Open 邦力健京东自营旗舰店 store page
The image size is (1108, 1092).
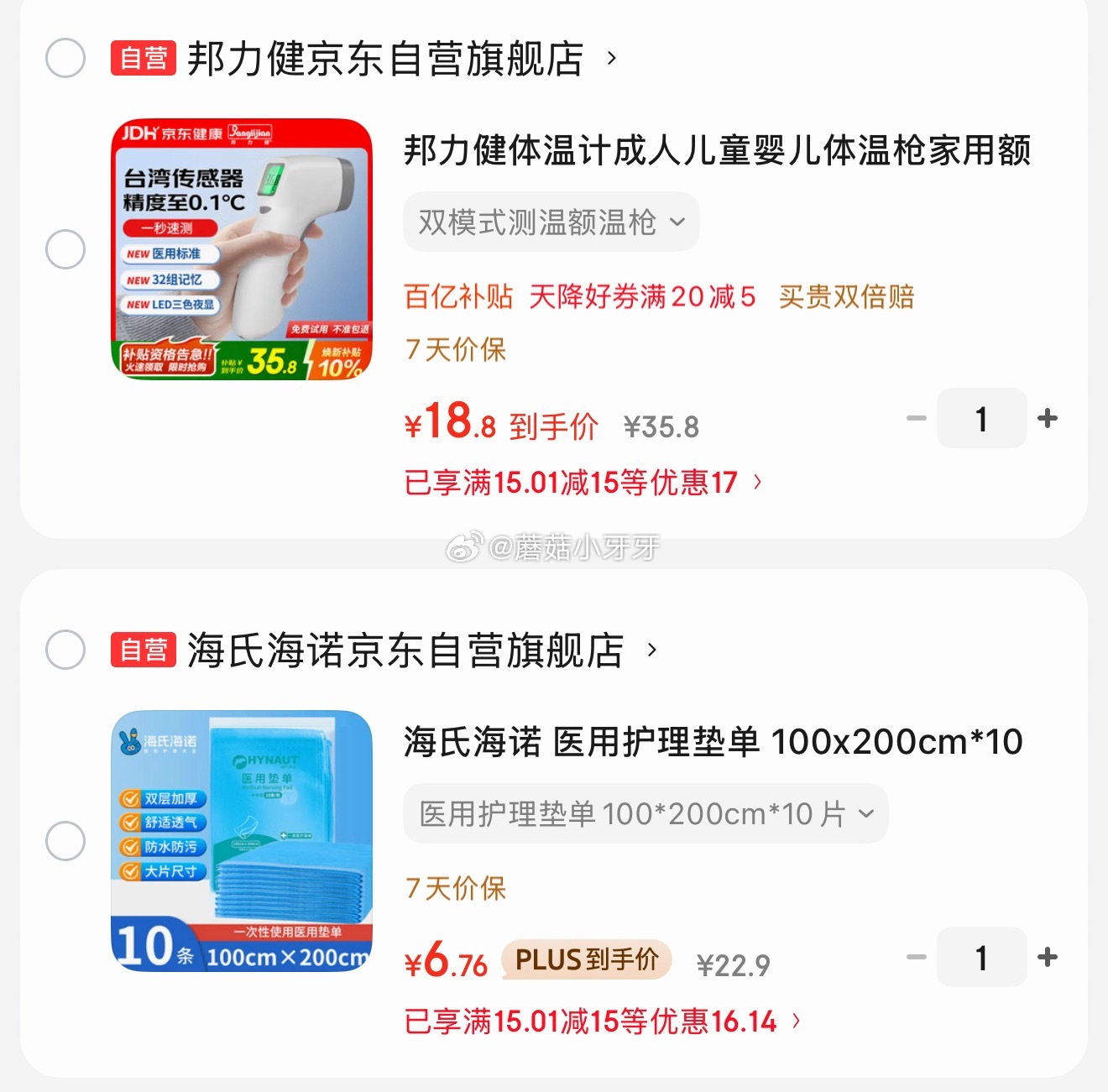tap(402, 59)
